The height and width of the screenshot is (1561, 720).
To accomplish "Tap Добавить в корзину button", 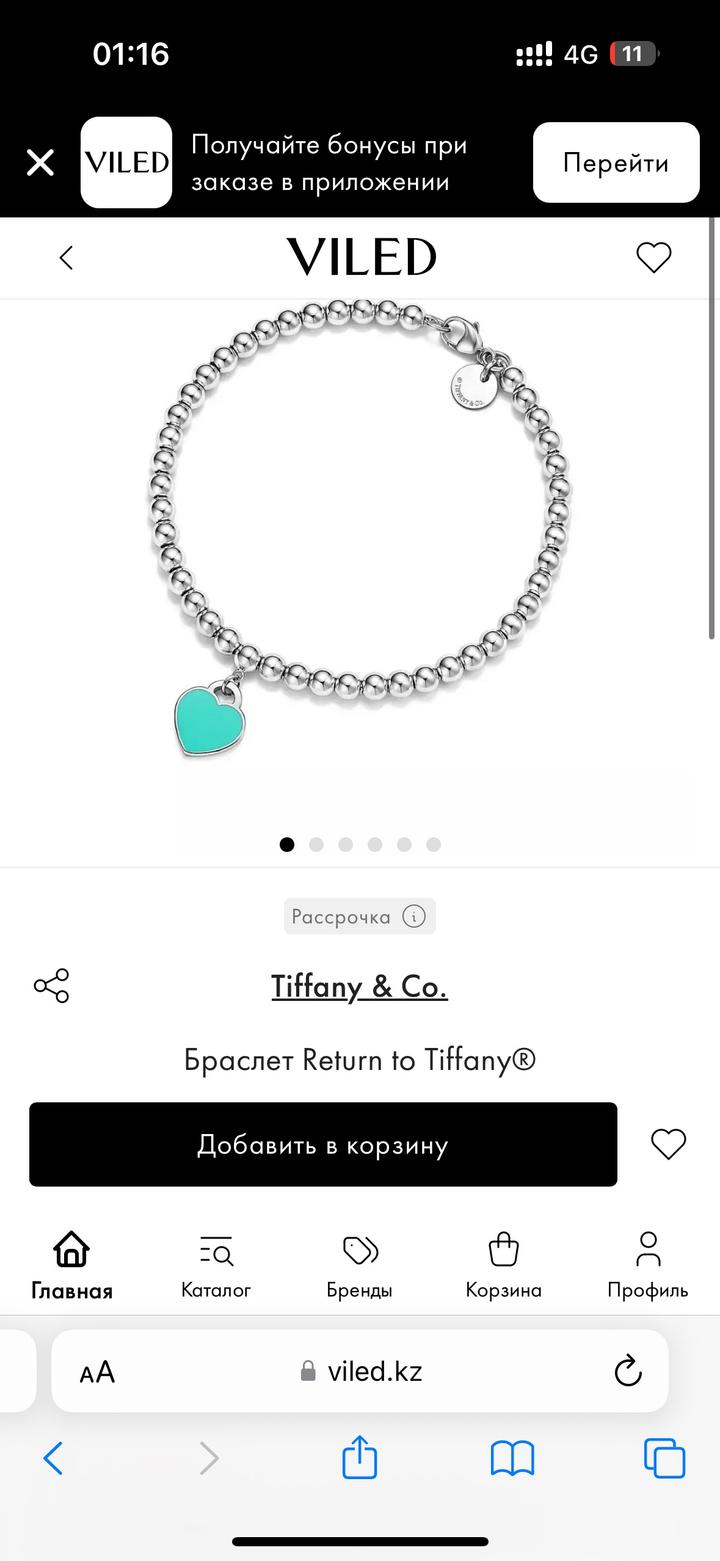I will 323,1145.
